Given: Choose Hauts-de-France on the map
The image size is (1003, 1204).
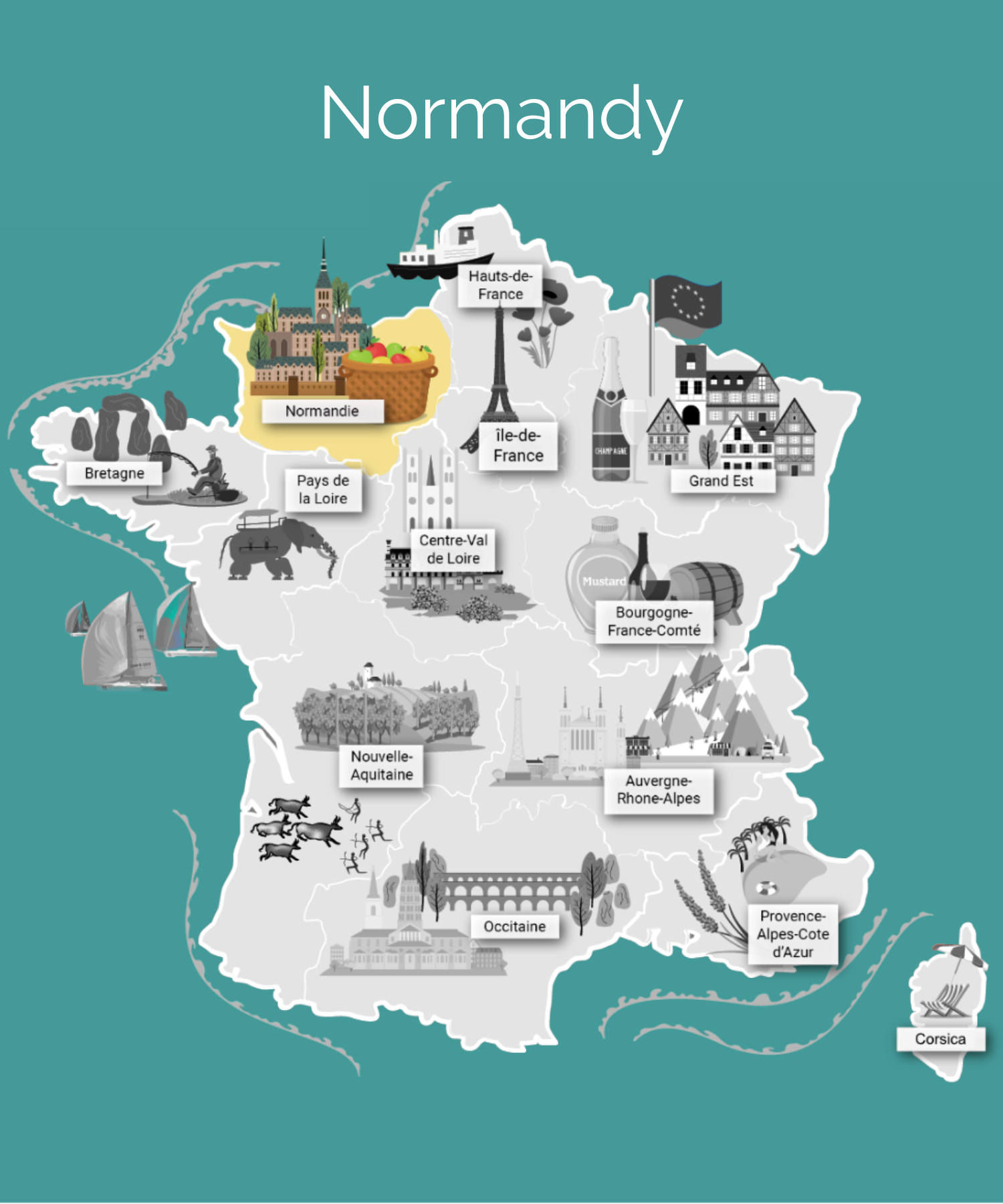Looking at the screenshot, I should tap(500, 286).
